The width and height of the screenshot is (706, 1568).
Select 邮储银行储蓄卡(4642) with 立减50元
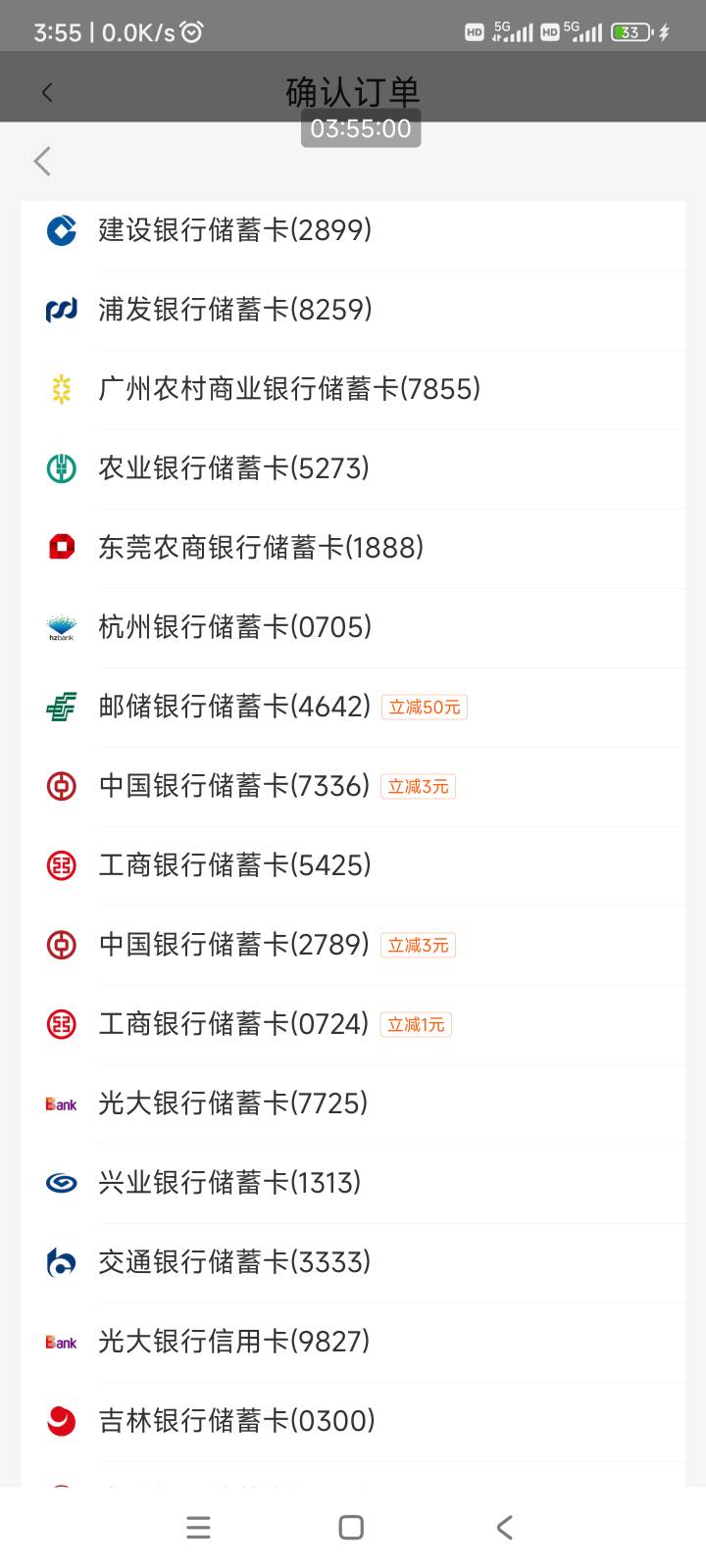353,707
